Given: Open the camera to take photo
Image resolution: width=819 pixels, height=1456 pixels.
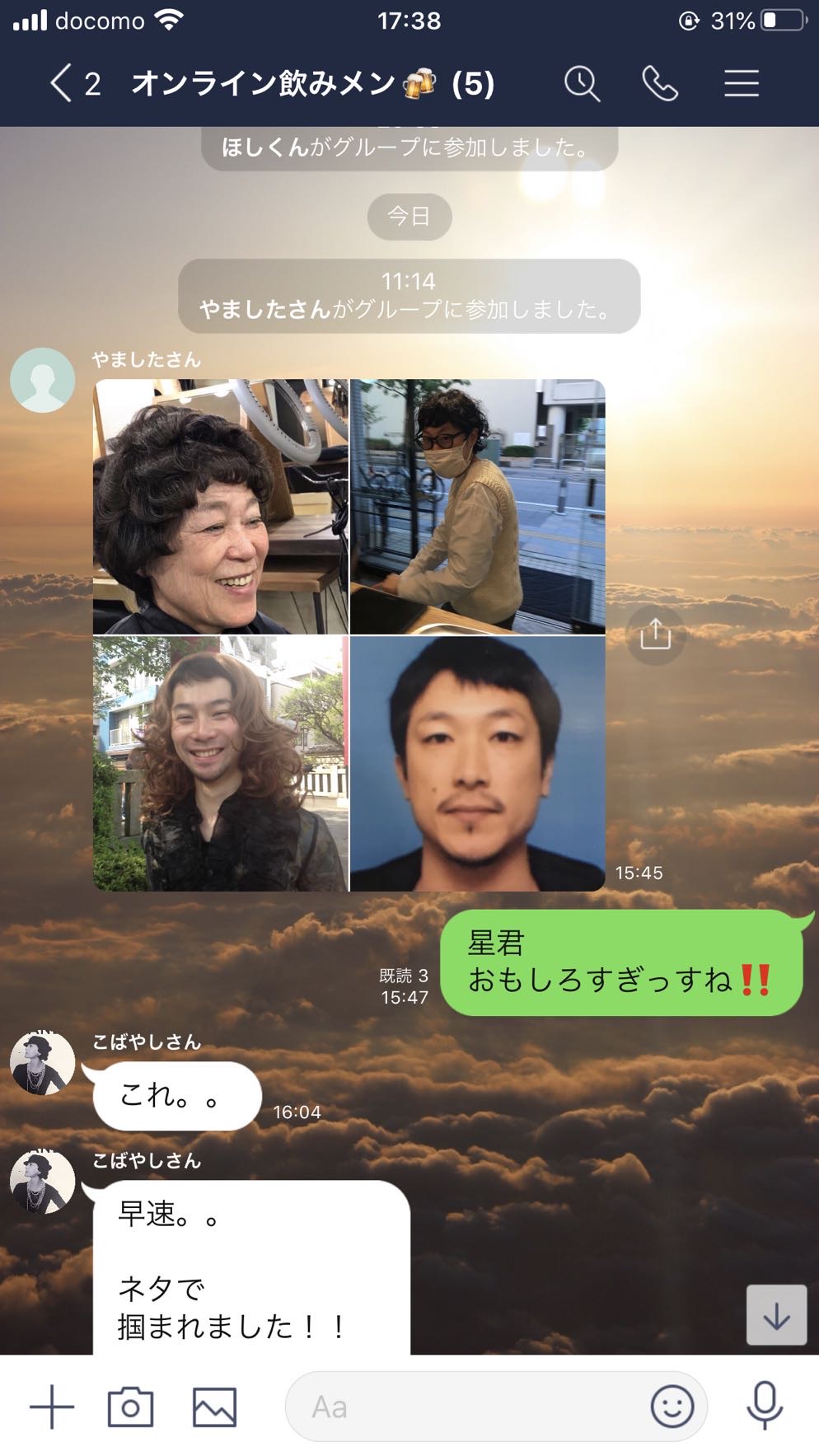Looking at the screenshot, I should pyautogui.click(x=130, y=1407).
